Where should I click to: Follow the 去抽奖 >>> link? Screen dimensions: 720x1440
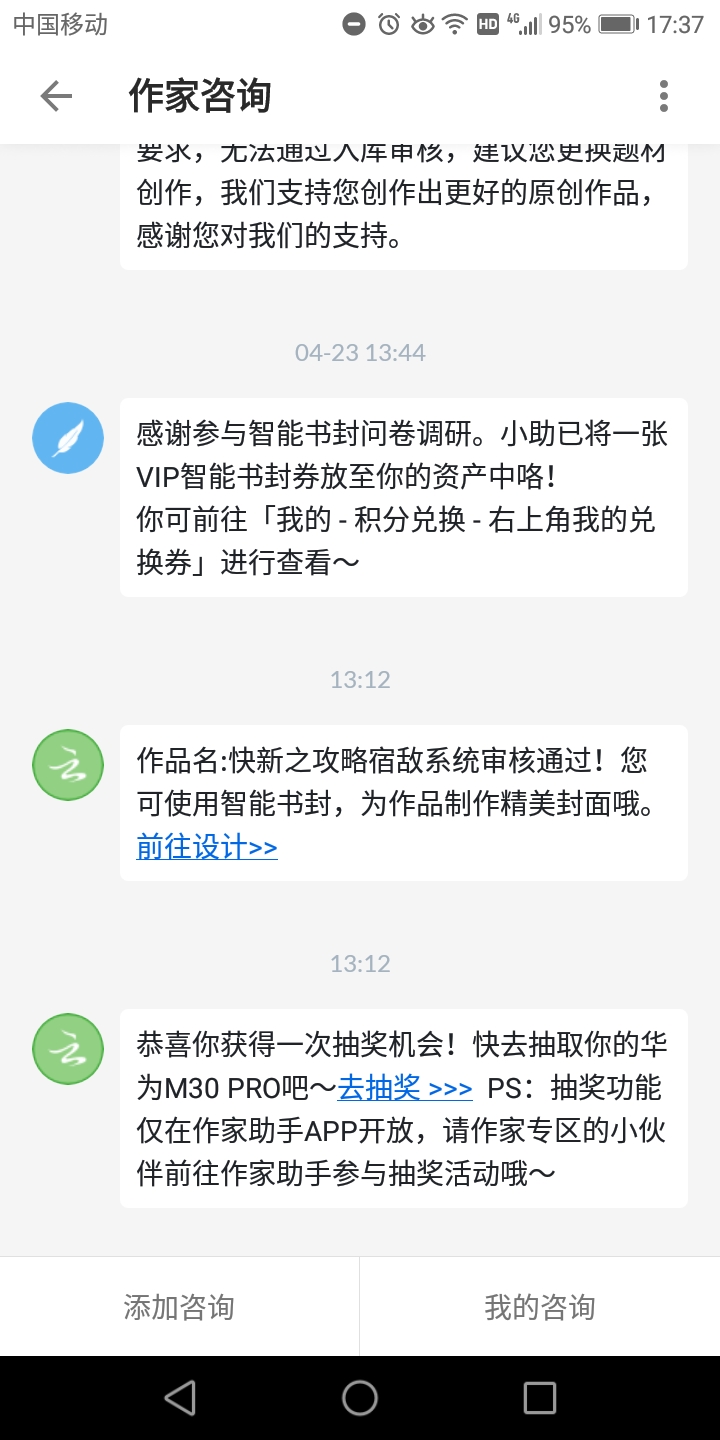405,1087
